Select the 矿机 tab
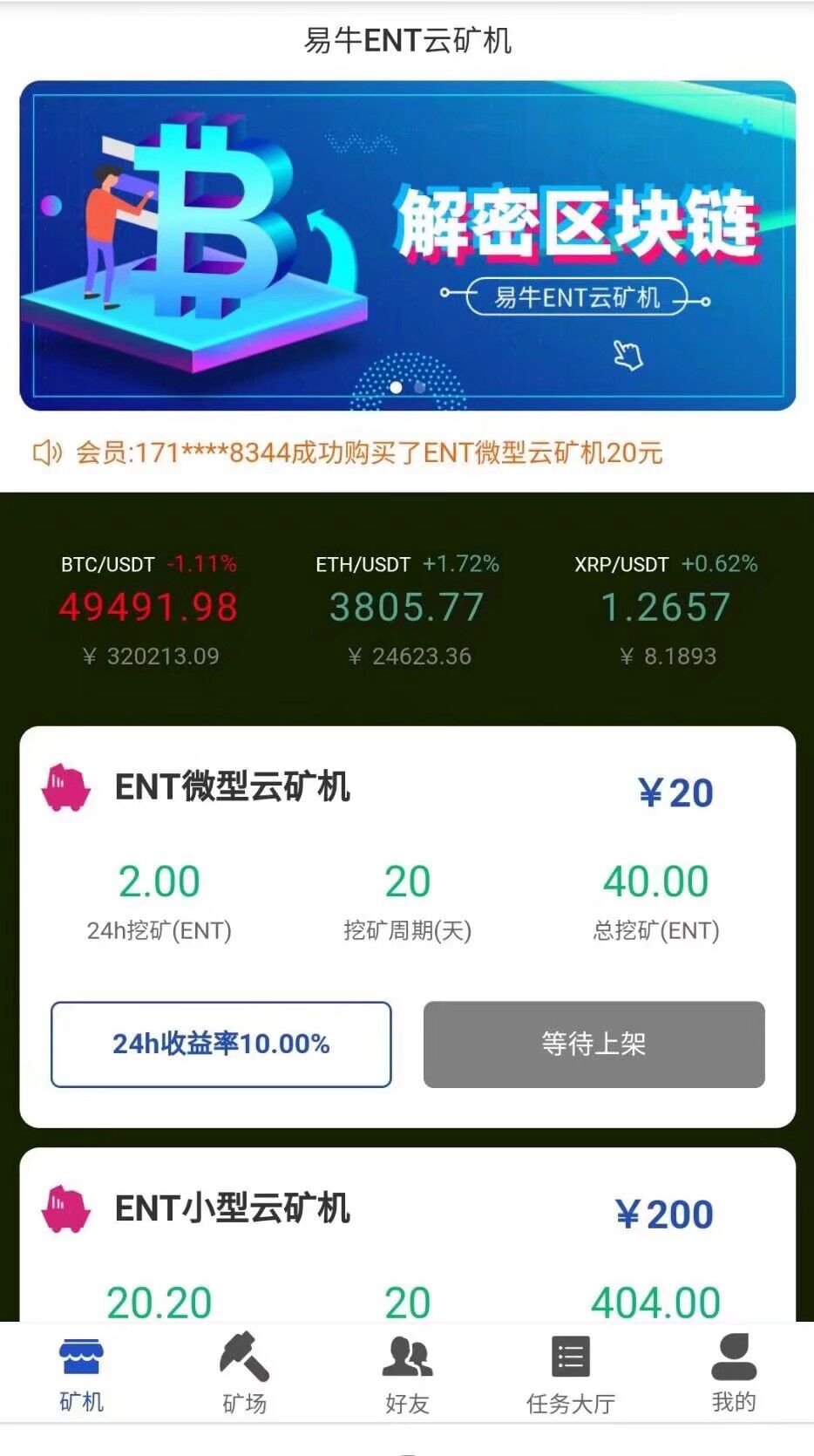814x1456 pixels. coord(81,1373)
